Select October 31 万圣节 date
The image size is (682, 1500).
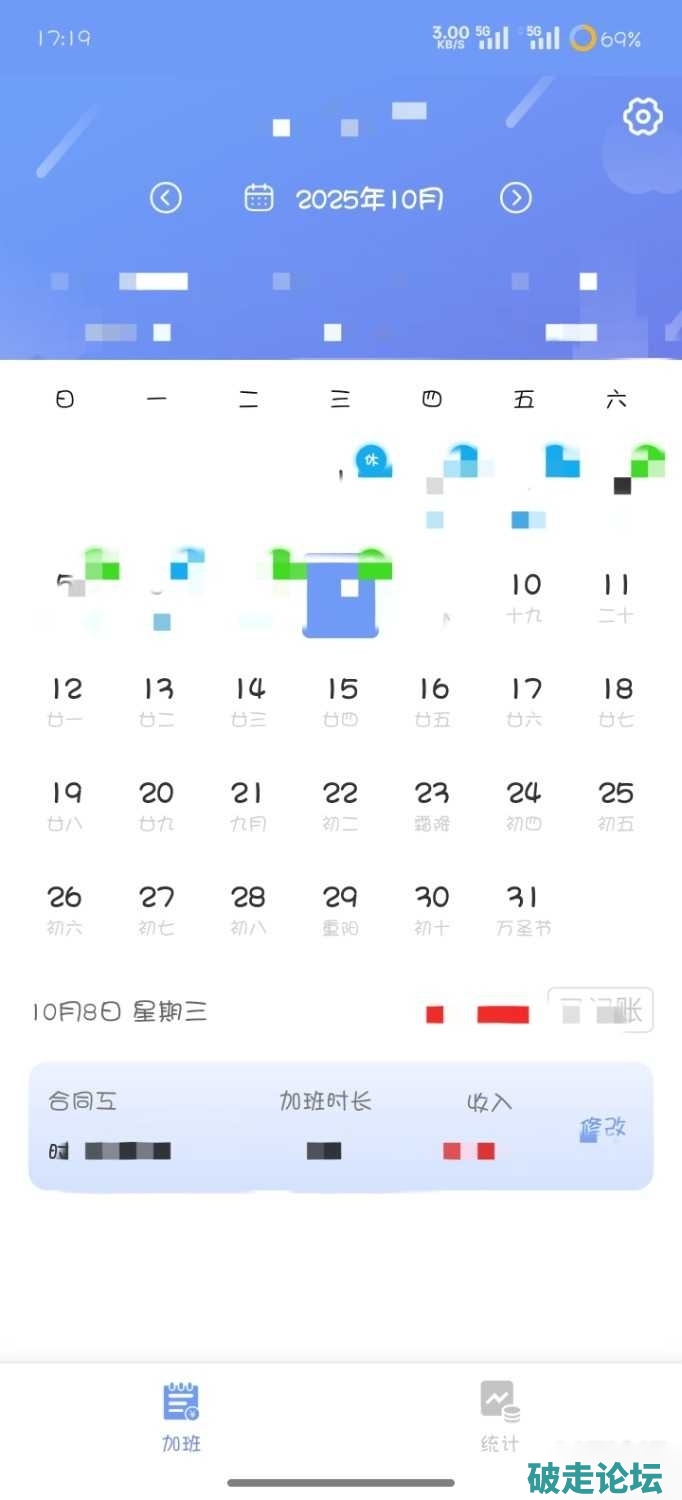[524, 909]
